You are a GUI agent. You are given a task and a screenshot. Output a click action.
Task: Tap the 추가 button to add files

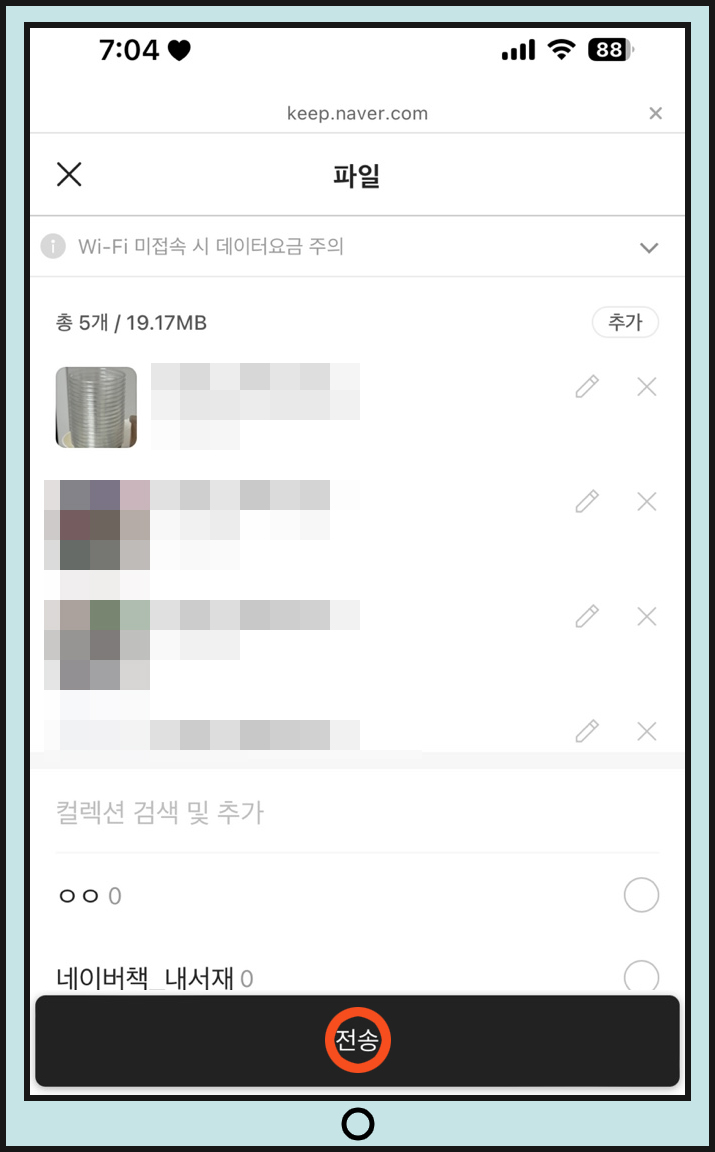tap(625, 323)
